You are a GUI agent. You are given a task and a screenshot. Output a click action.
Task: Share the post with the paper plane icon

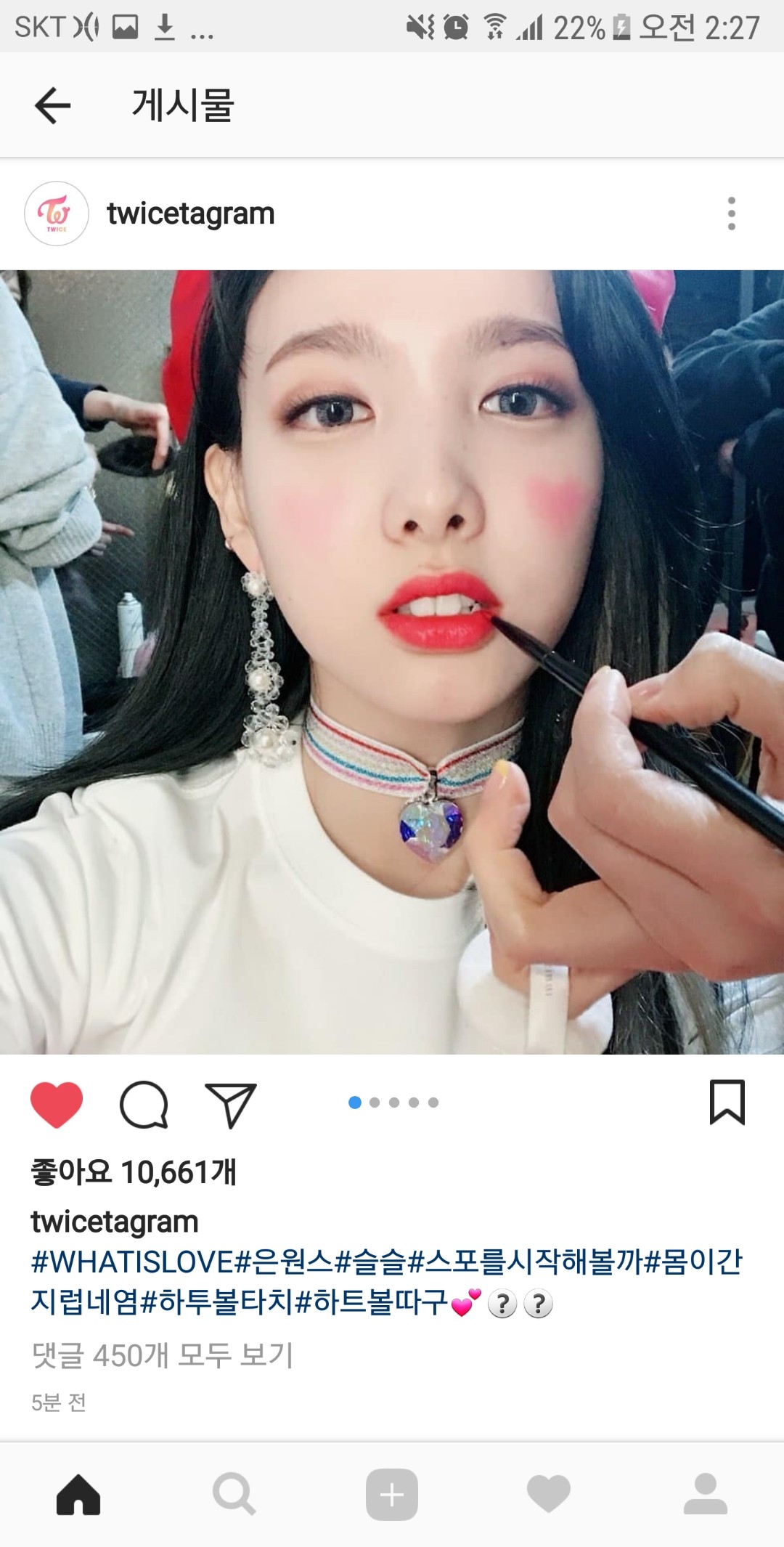(x=231, y=1105)
